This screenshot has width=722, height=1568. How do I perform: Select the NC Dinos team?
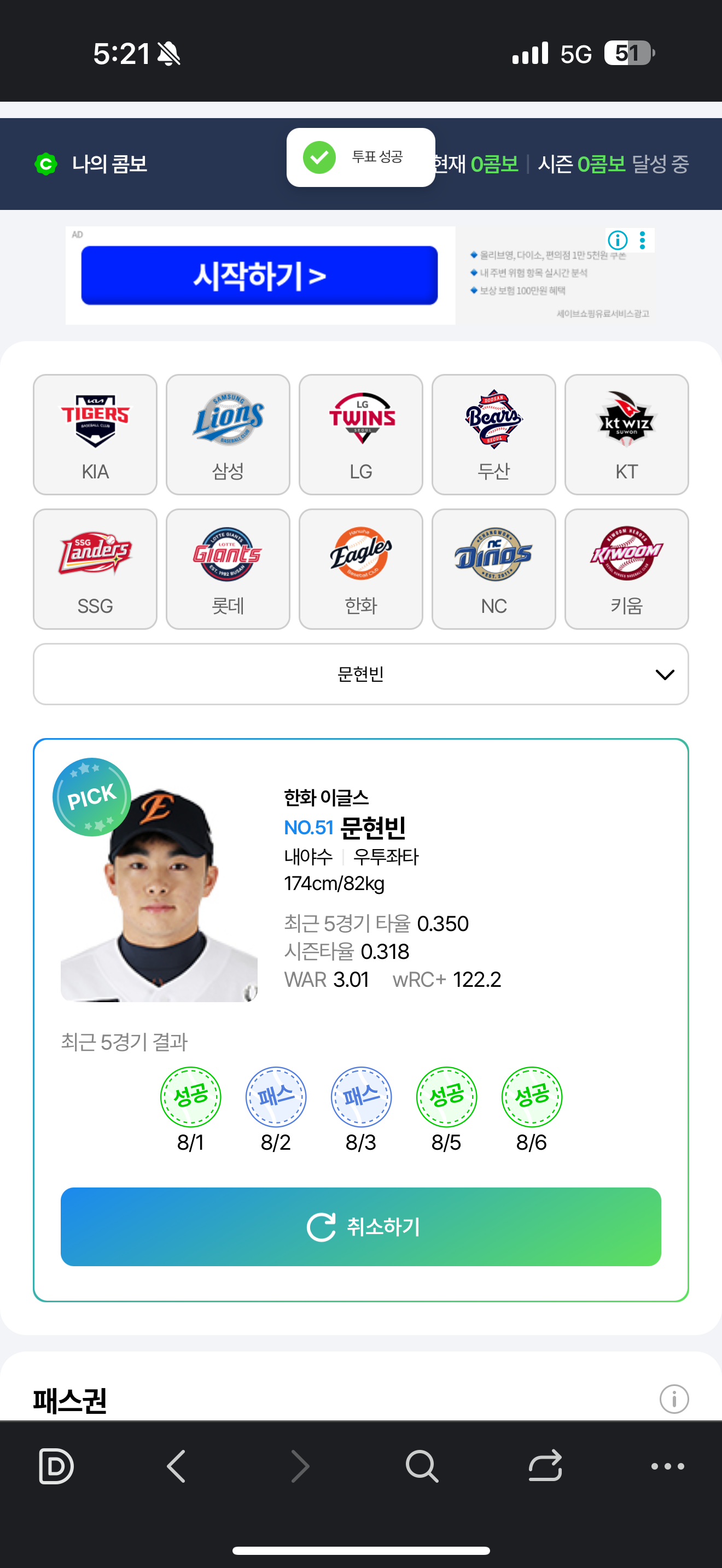pos(493,569)
